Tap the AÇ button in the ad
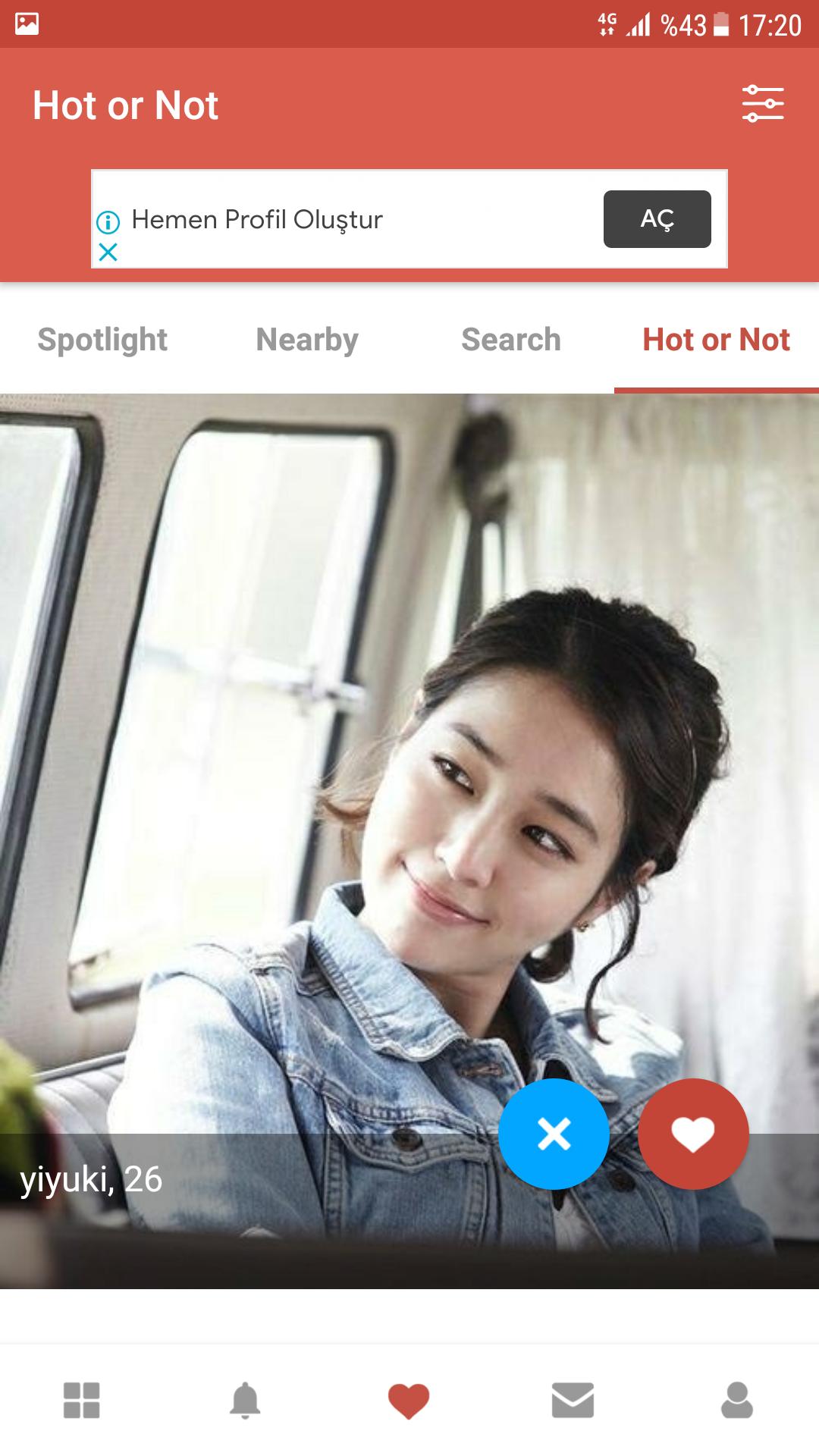The width and height of the screenshot is (819, 1456). click(x=657, y=219)
